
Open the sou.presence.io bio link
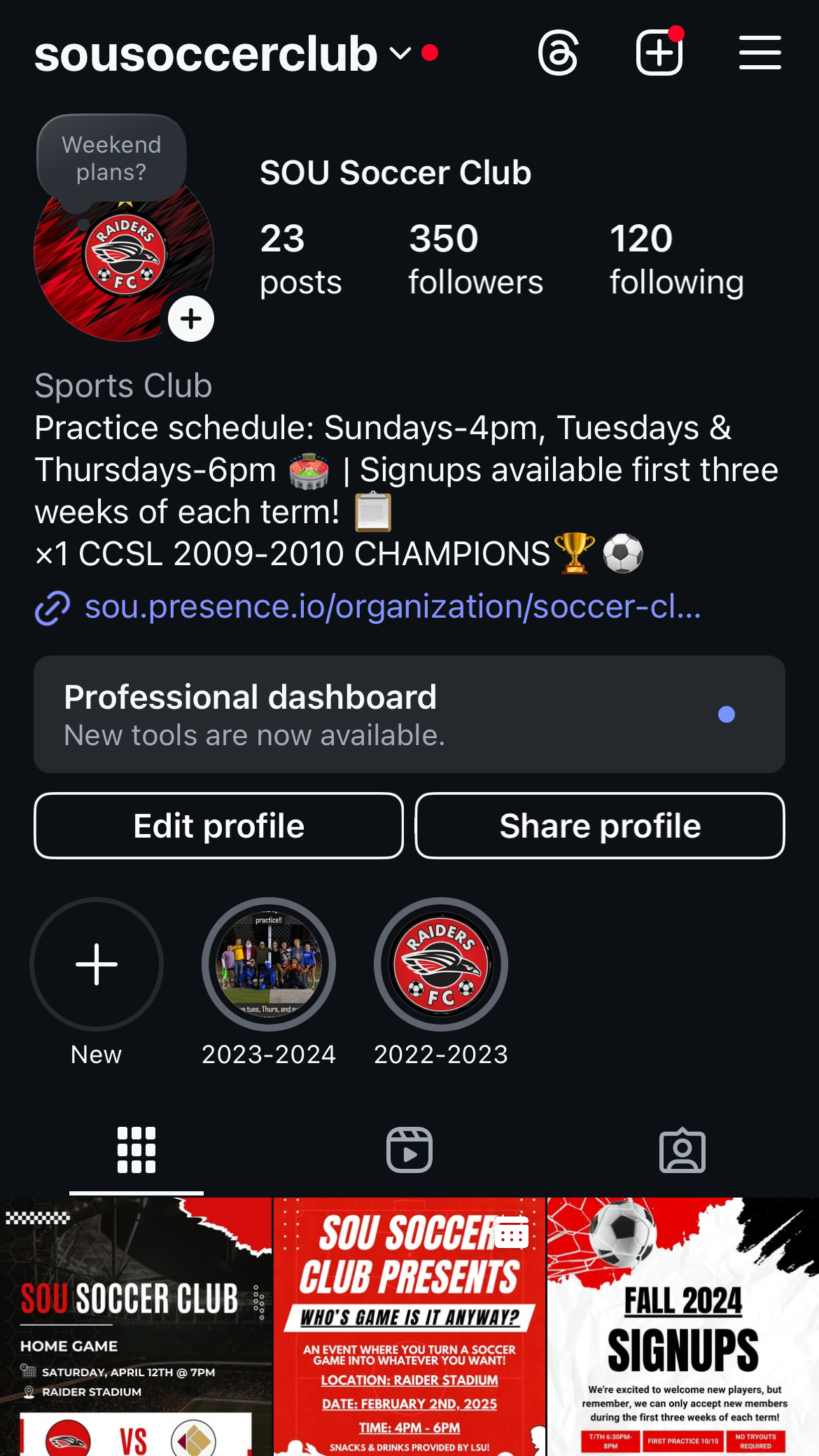point(392,606)
